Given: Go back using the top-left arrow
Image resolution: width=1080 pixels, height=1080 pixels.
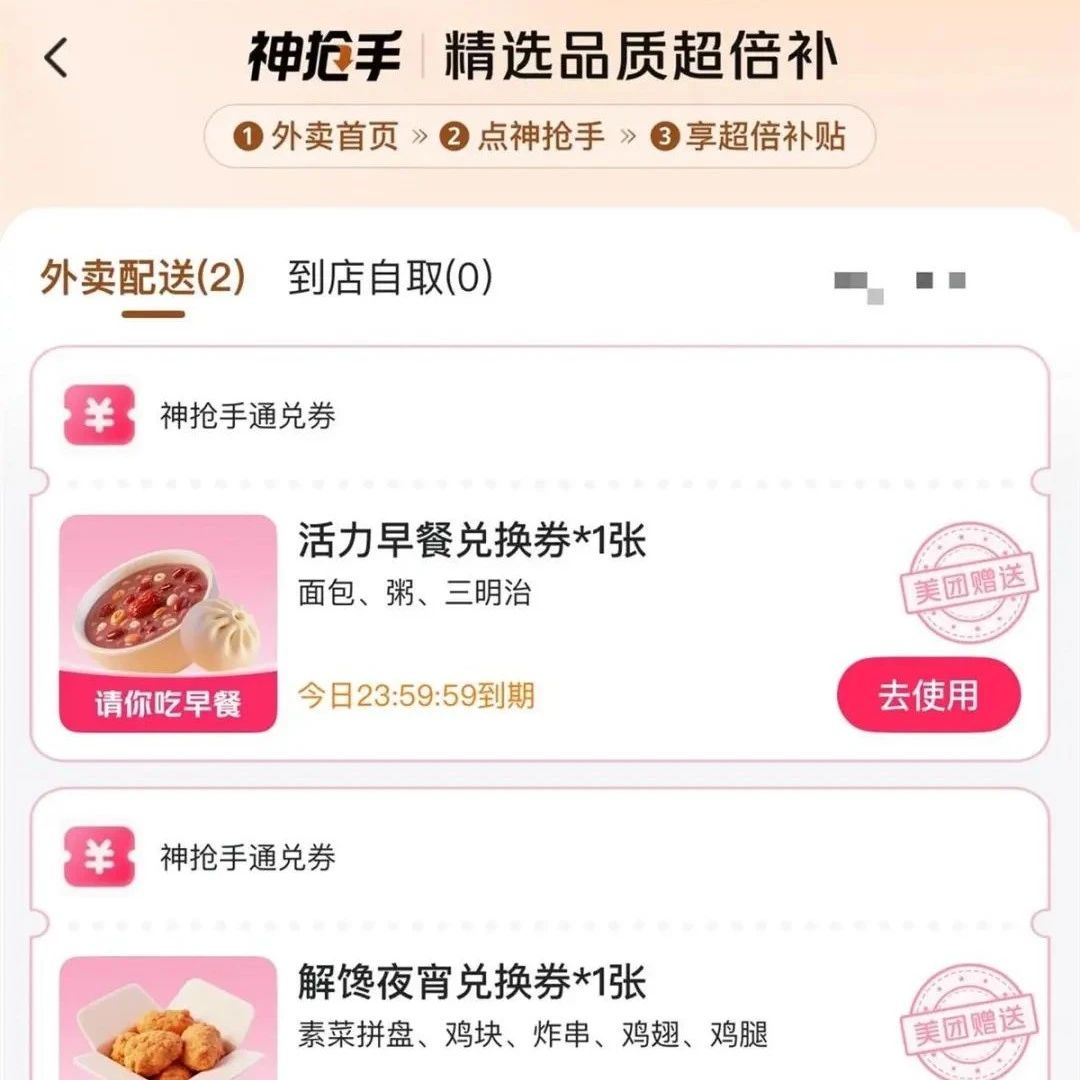Looking at the screenshot, I should point(57,58).
